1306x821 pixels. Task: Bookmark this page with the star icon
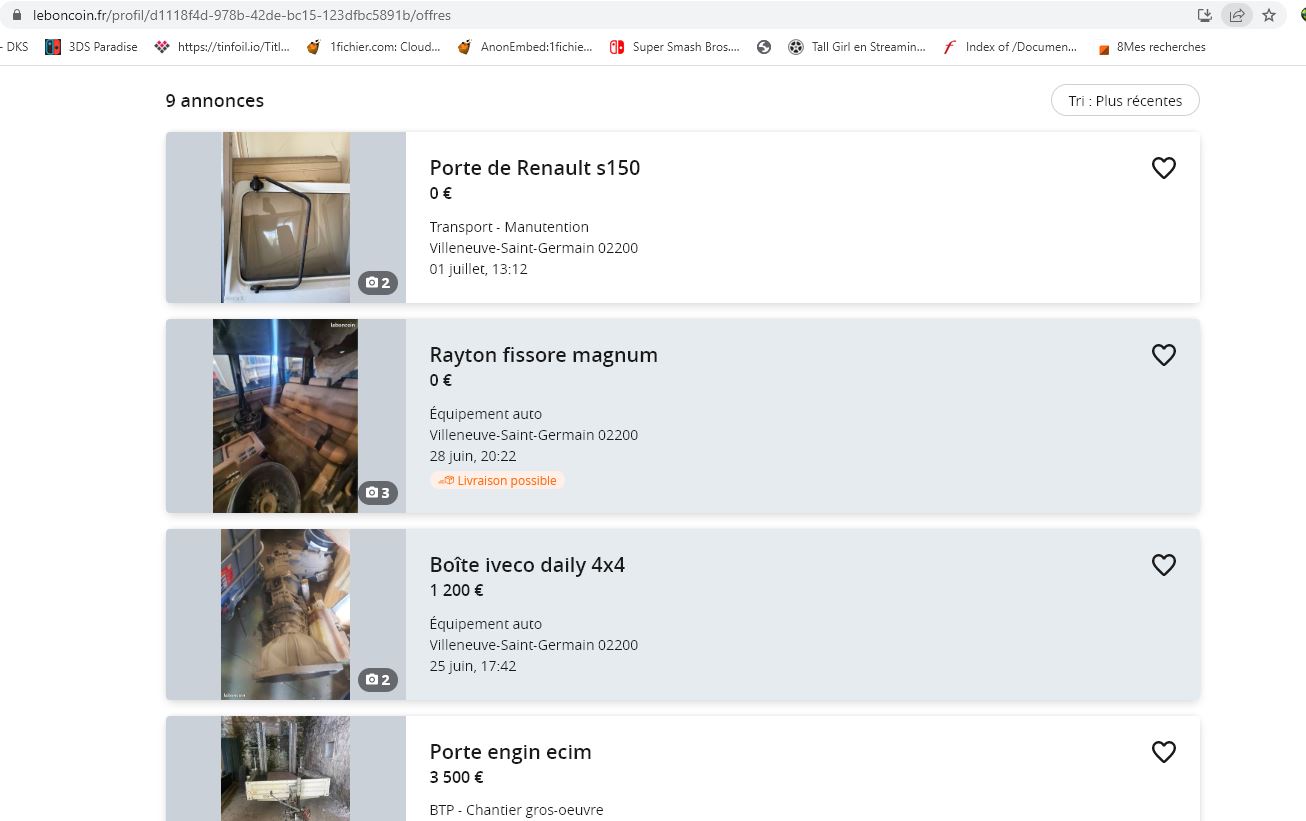pyautogui.click(x=1269, y=15)
